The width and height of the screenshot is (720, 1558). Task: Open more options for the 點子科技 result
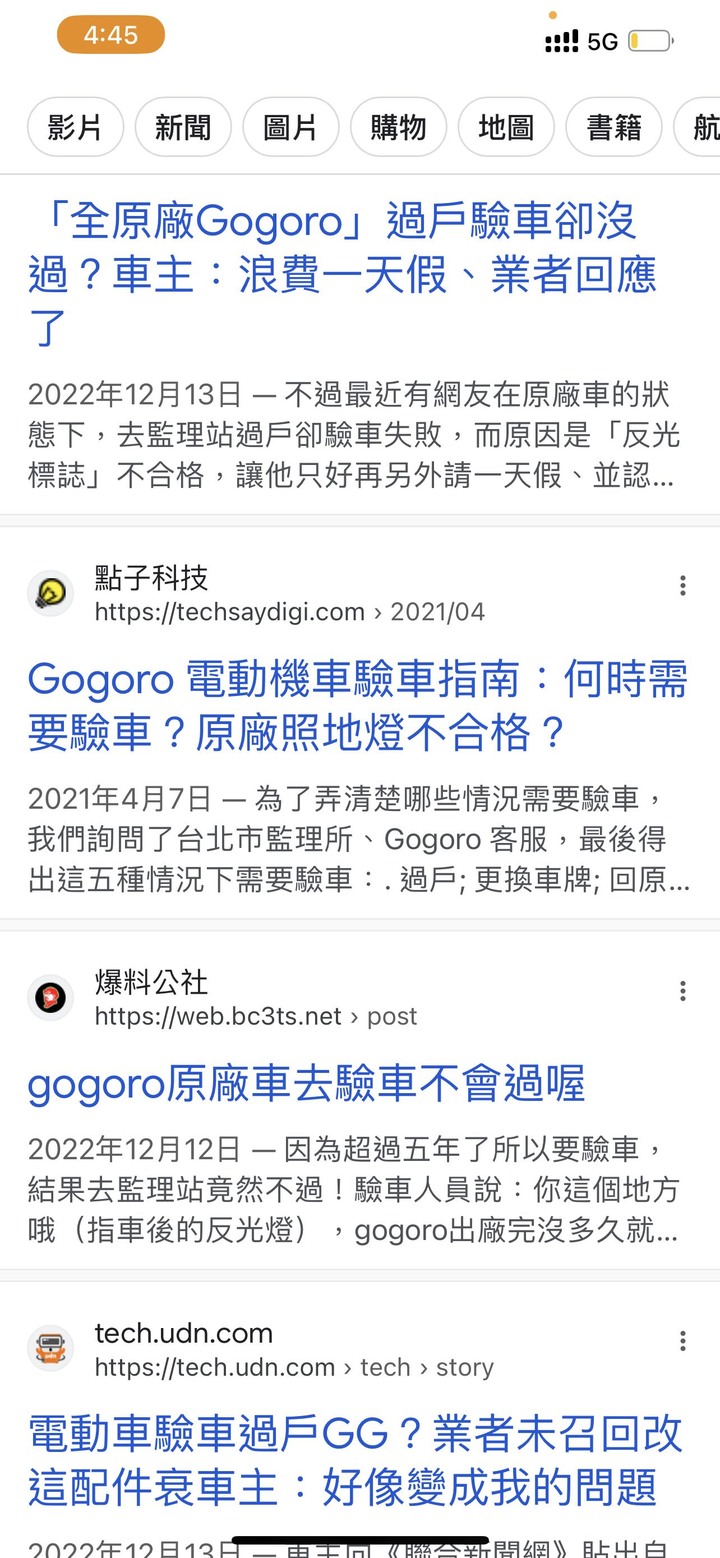click(682, 586)
